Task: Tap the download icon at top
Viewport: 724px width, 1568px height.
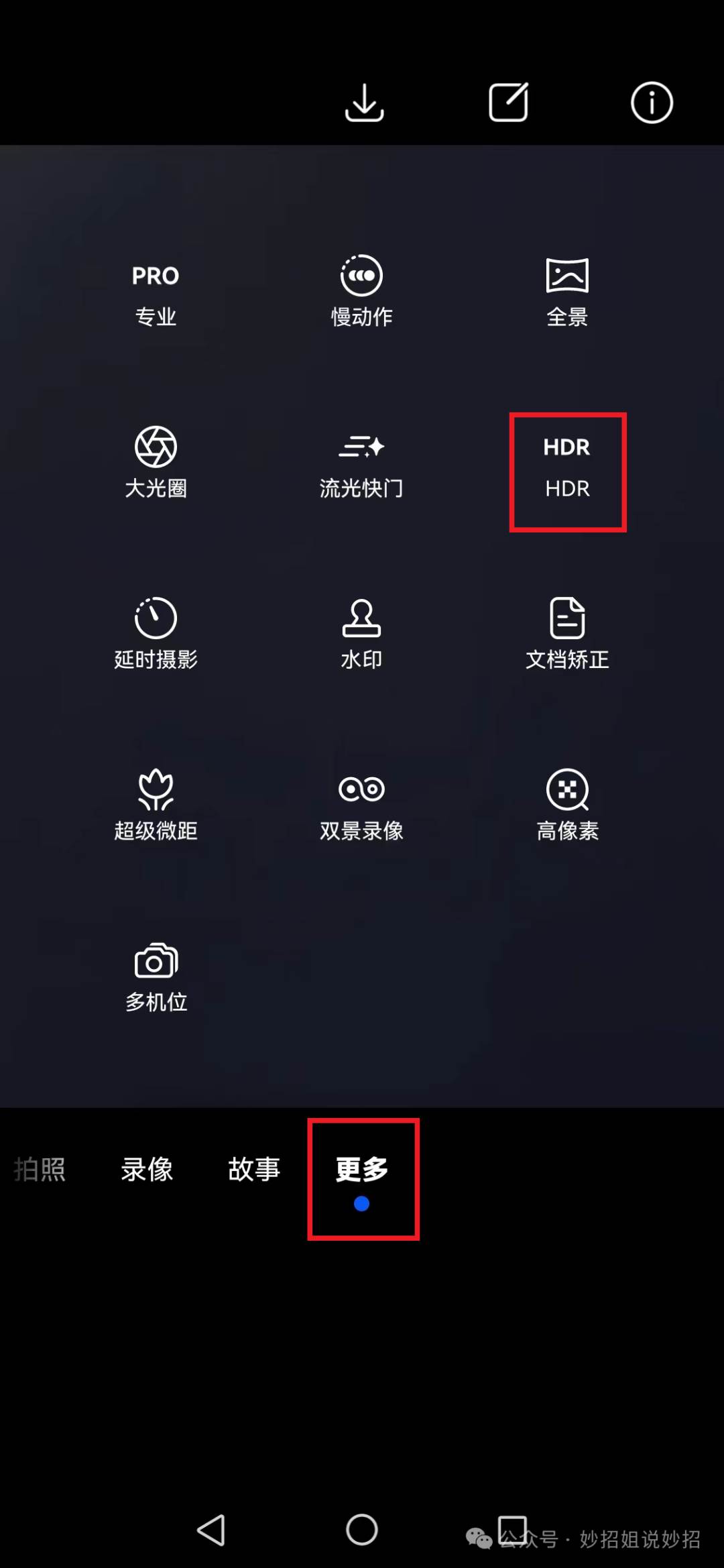Action: pyautogui.click(x=364, y=103)
